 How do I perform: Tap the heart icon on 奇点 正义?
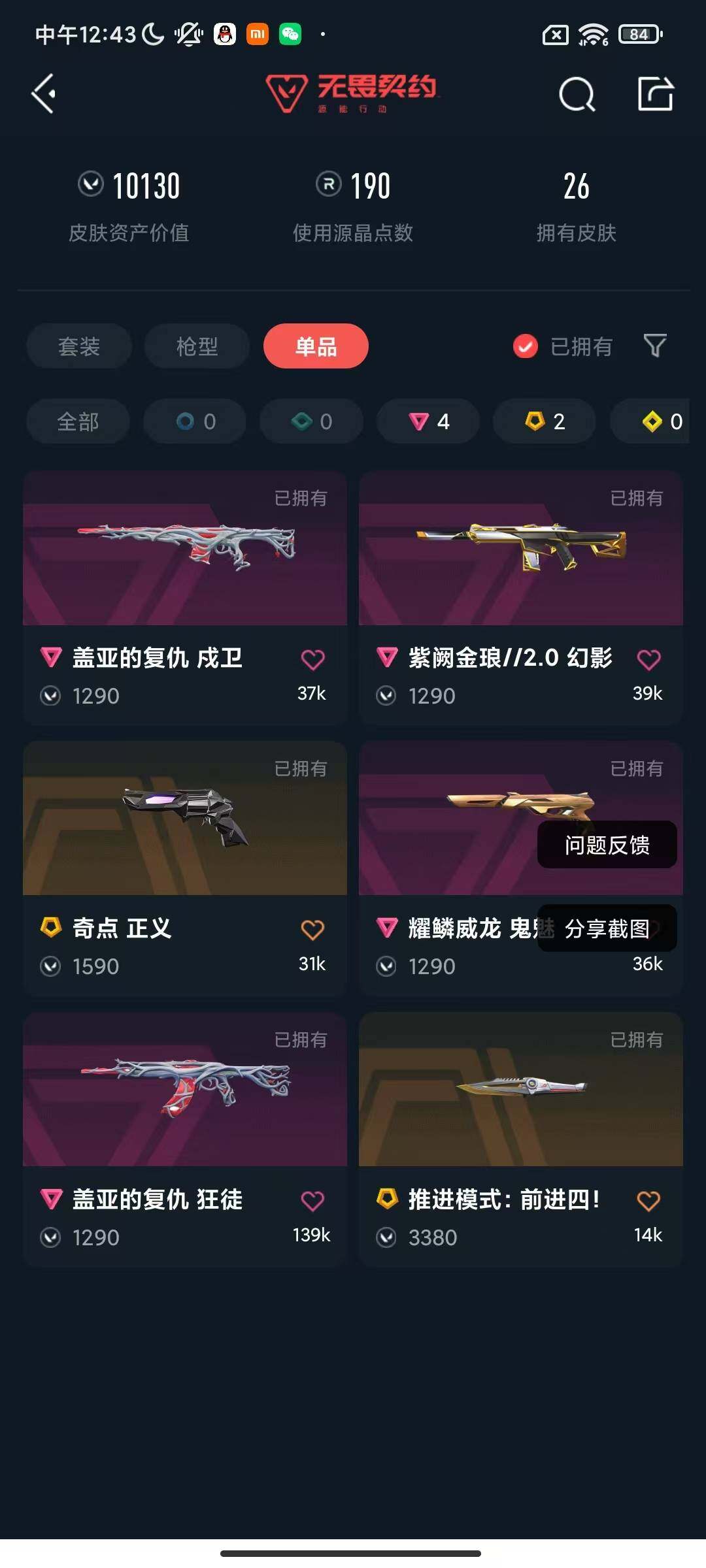312,928
